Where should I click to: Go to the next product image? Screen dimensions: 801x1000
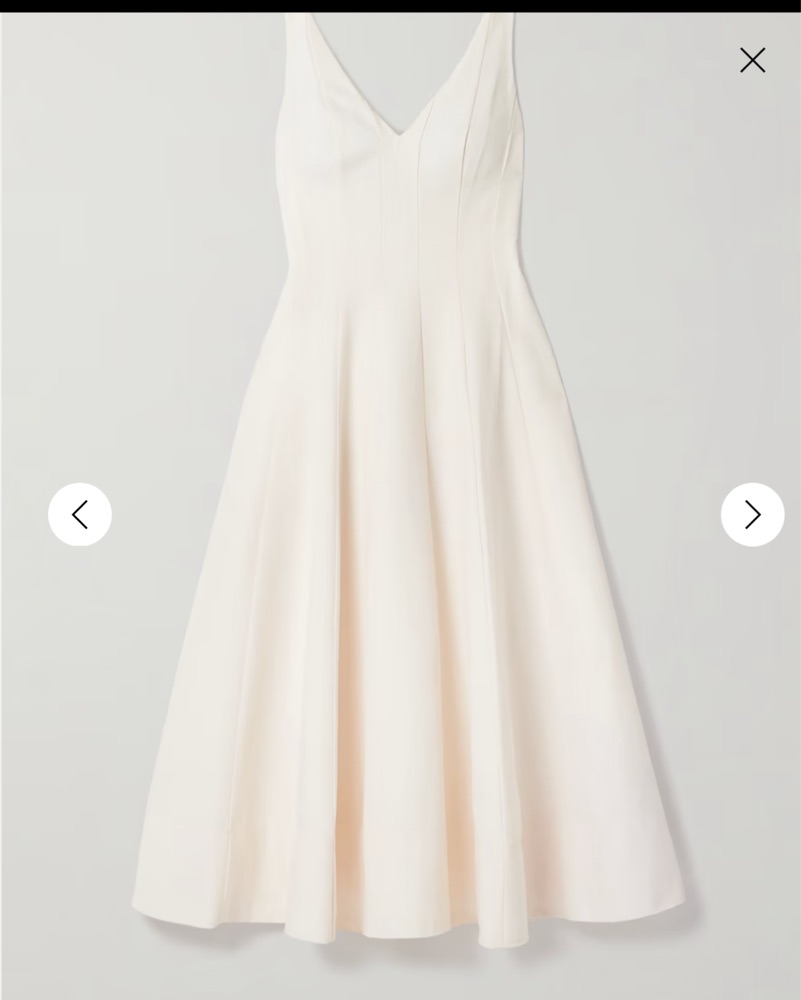click(x=752, y=514)
